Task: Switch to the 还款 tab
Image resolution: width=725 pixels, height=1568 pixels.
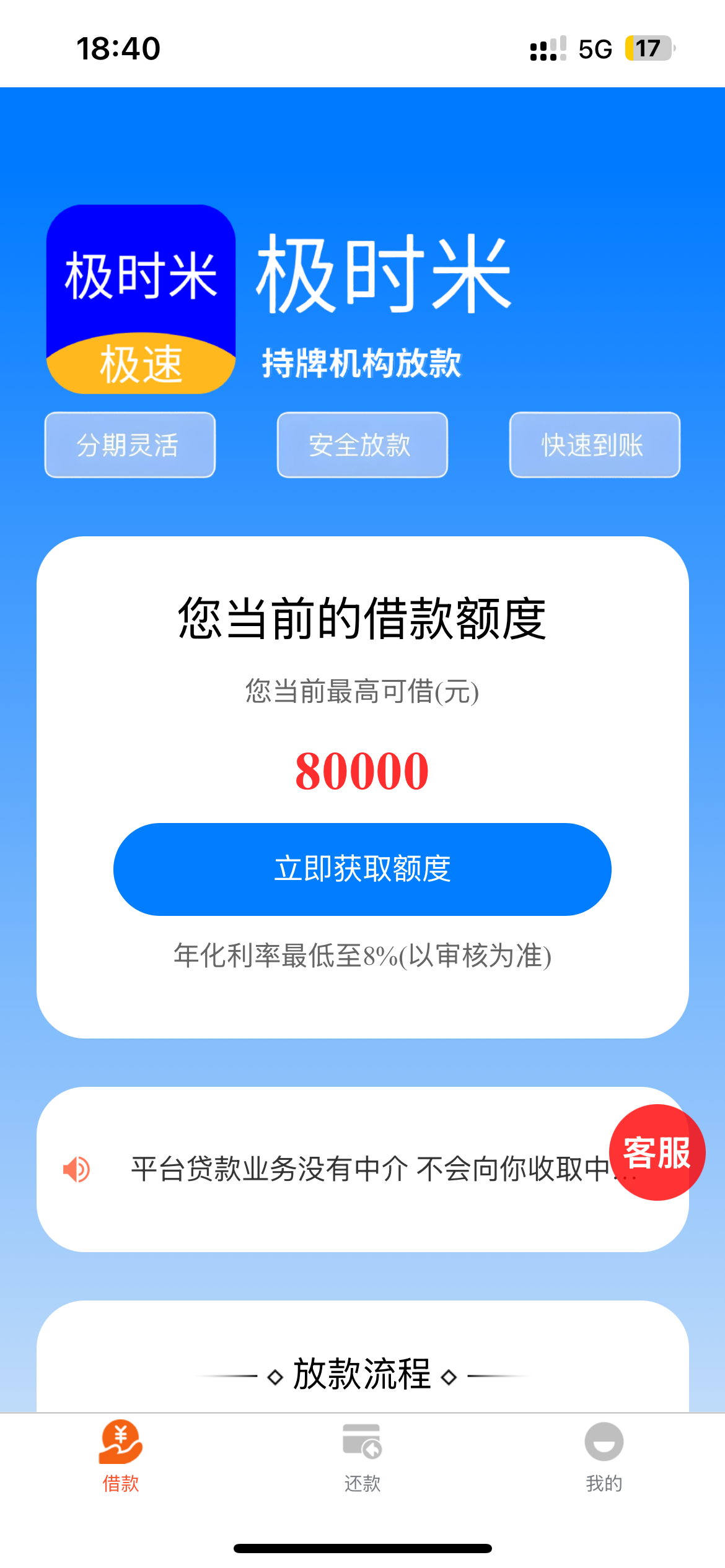Action: point(362,1457)
